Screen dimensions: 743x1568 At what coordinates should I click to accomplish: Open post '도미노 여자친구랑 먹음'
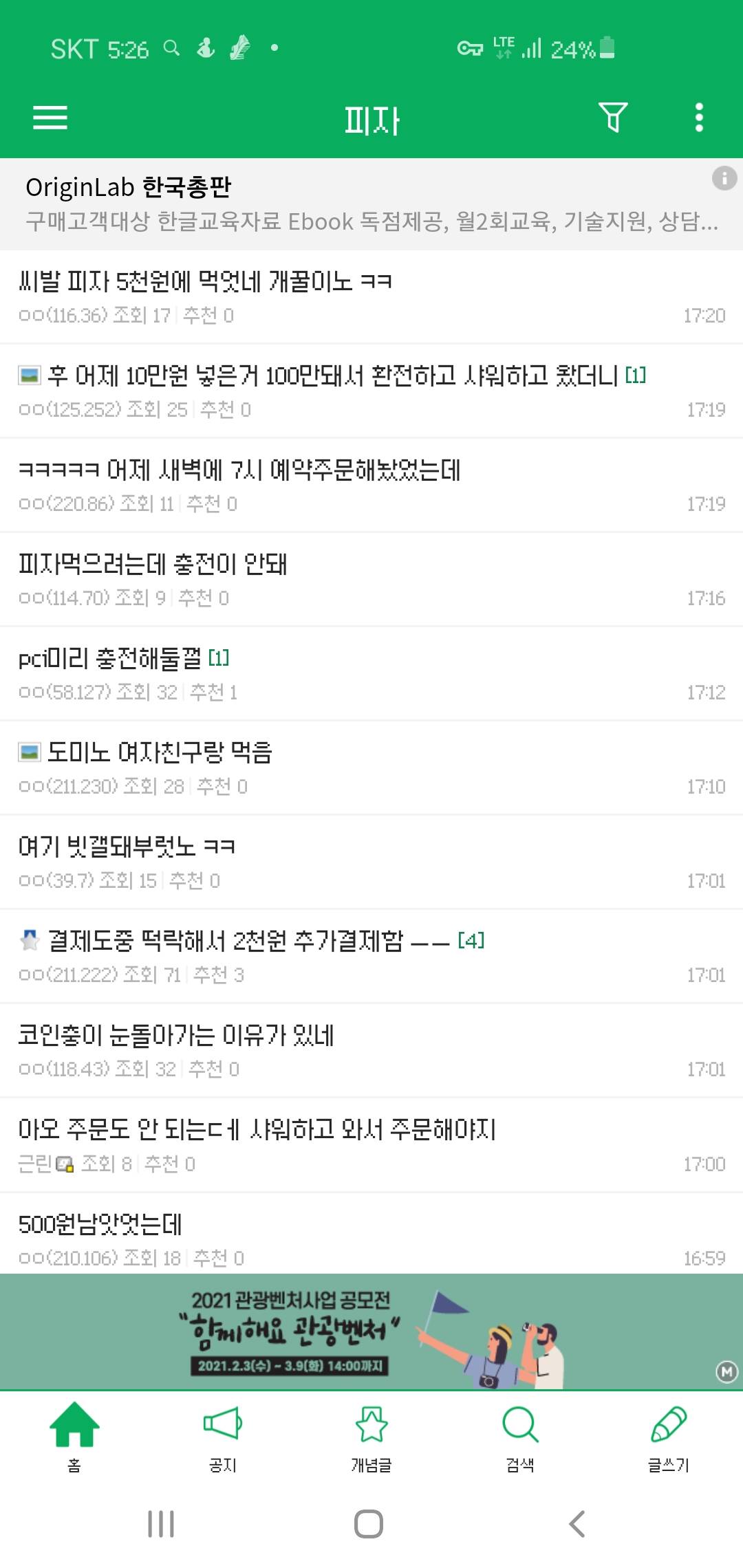(x=160, y=753)
